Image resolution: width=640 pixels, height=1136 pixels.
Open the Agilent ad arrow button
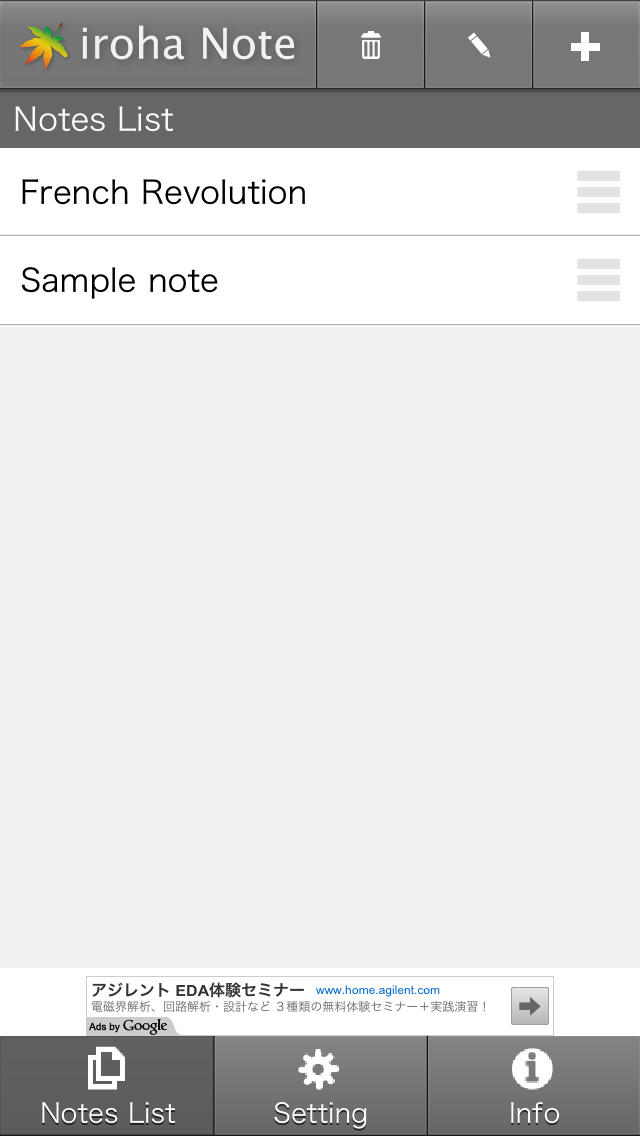[x=530, y=1006]
